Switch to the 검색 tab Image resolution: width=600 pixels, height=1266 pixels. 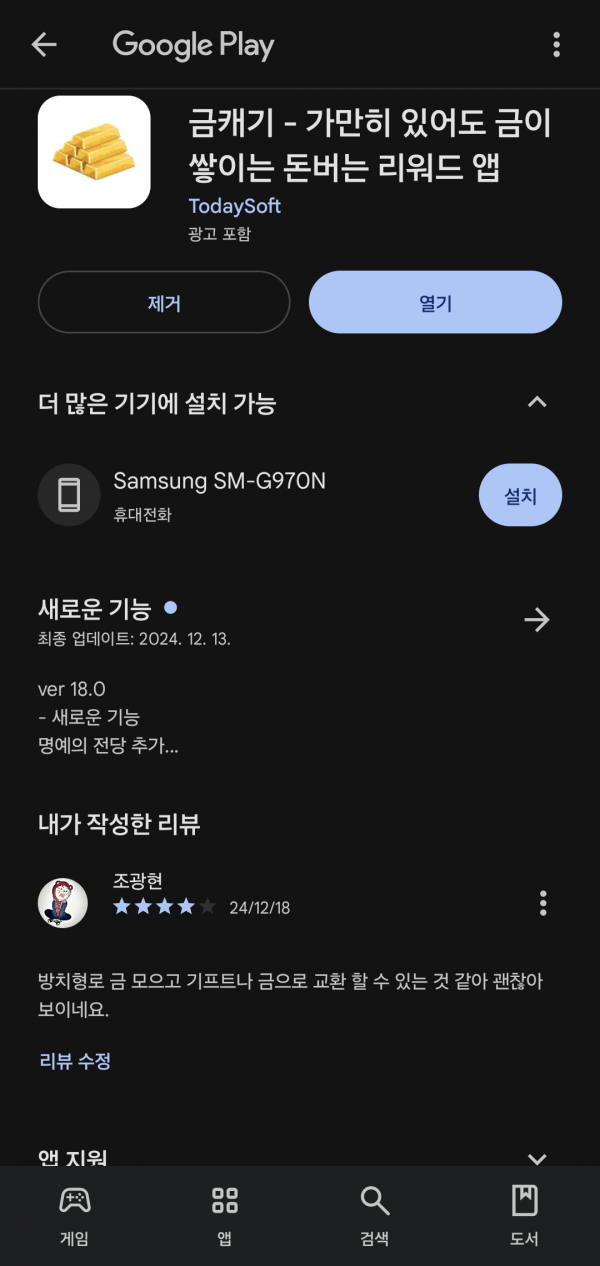tap(374, 1215)
